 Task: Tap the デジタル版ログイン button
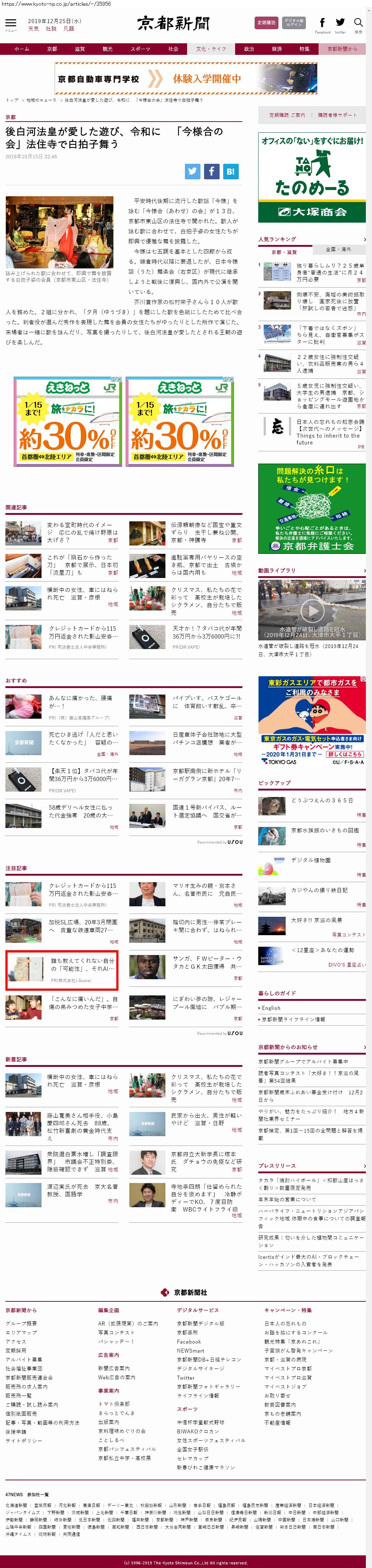[x=294, y=22]
